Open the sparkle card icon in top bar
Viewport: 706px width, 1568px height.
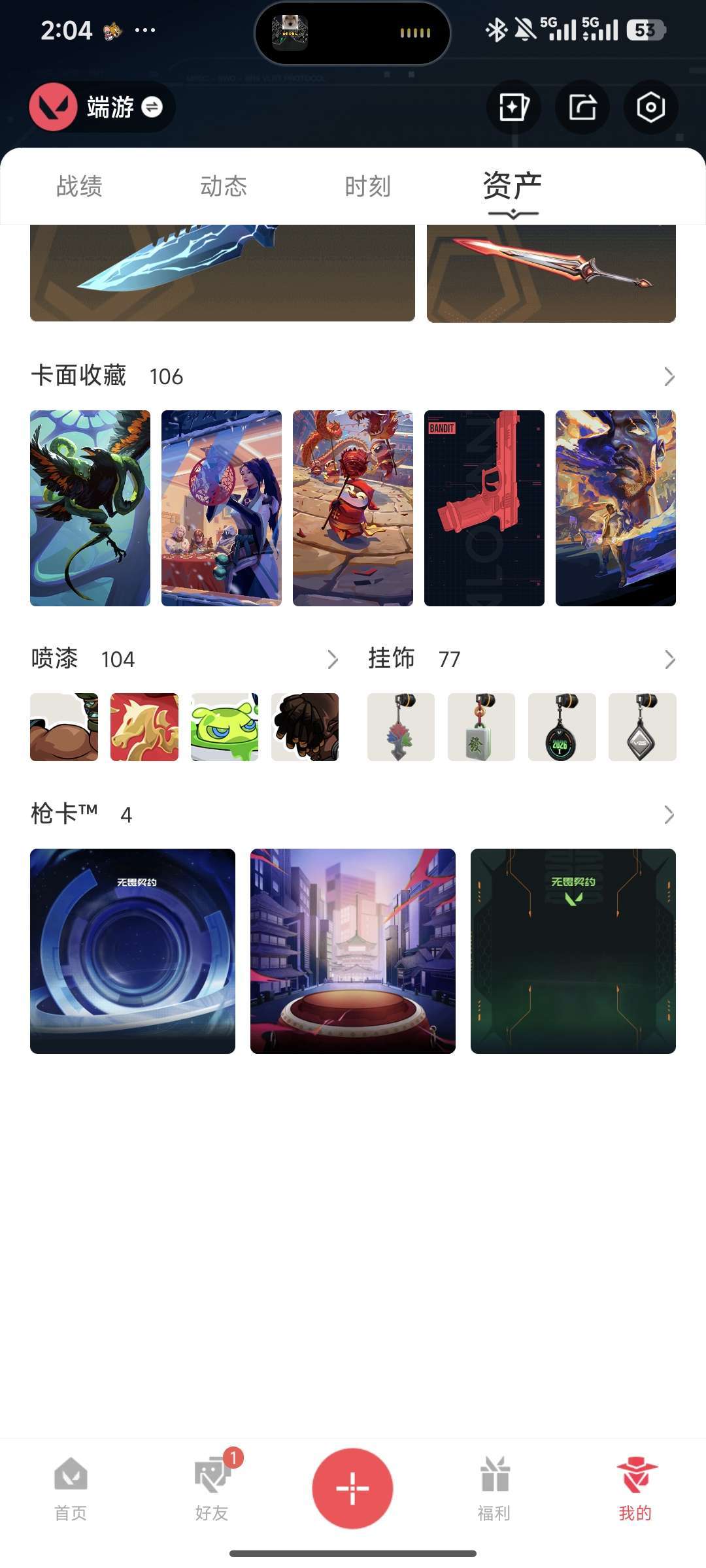click(513, 107)
